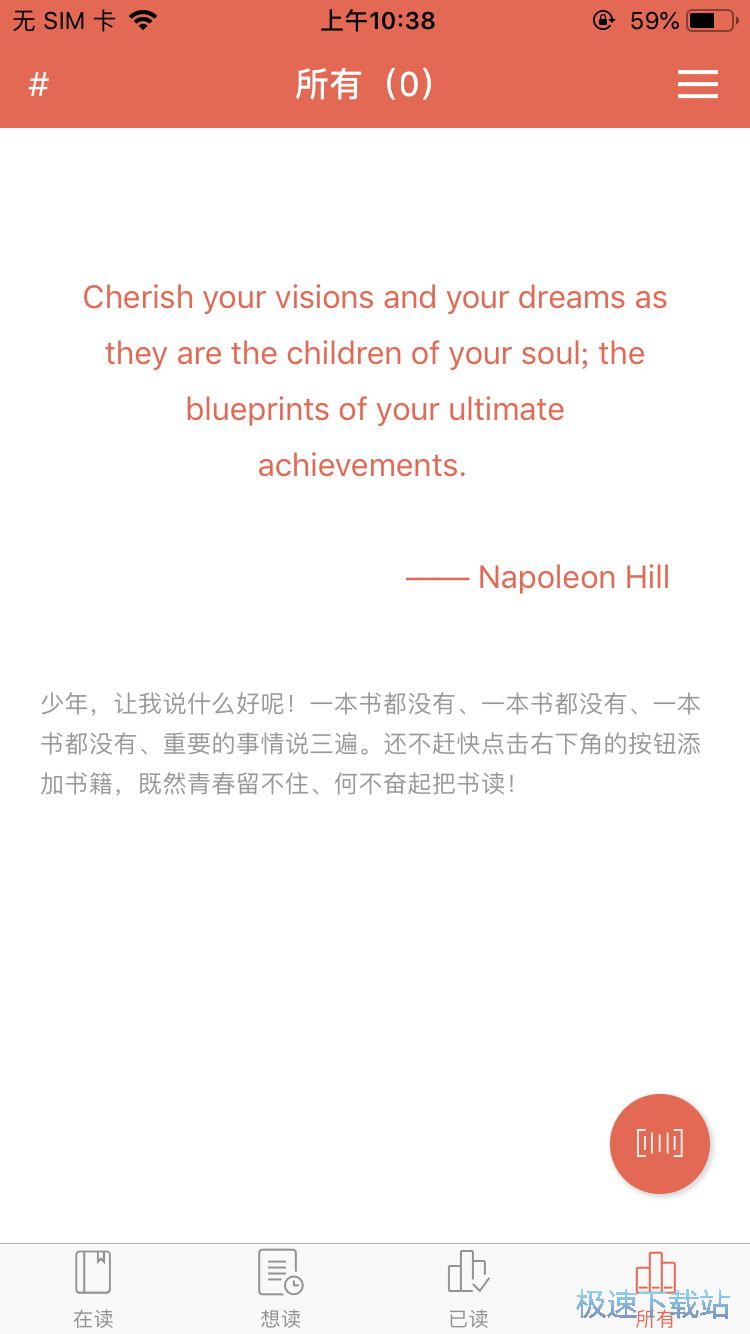
Task: Switch to the 想读 tab
Action: [281, 1288]
